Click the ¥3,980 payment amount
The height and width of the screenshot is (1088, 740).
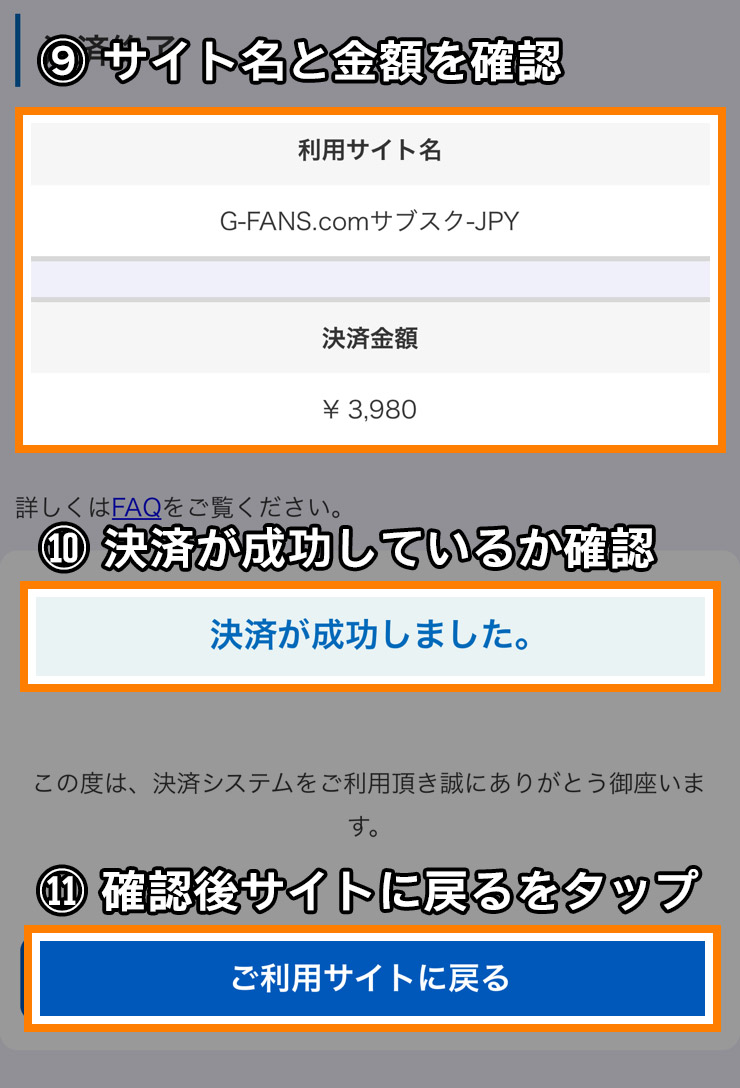(x=370, y=408)
